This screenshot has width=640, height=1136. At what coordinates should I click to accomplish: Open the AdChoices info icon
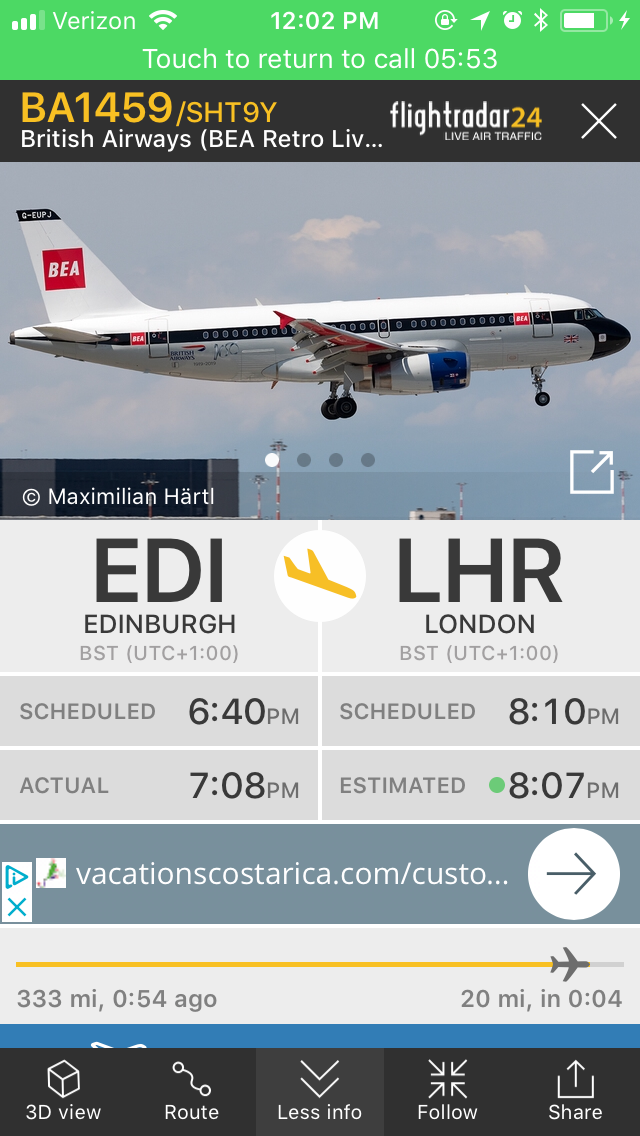click(16, 877)
